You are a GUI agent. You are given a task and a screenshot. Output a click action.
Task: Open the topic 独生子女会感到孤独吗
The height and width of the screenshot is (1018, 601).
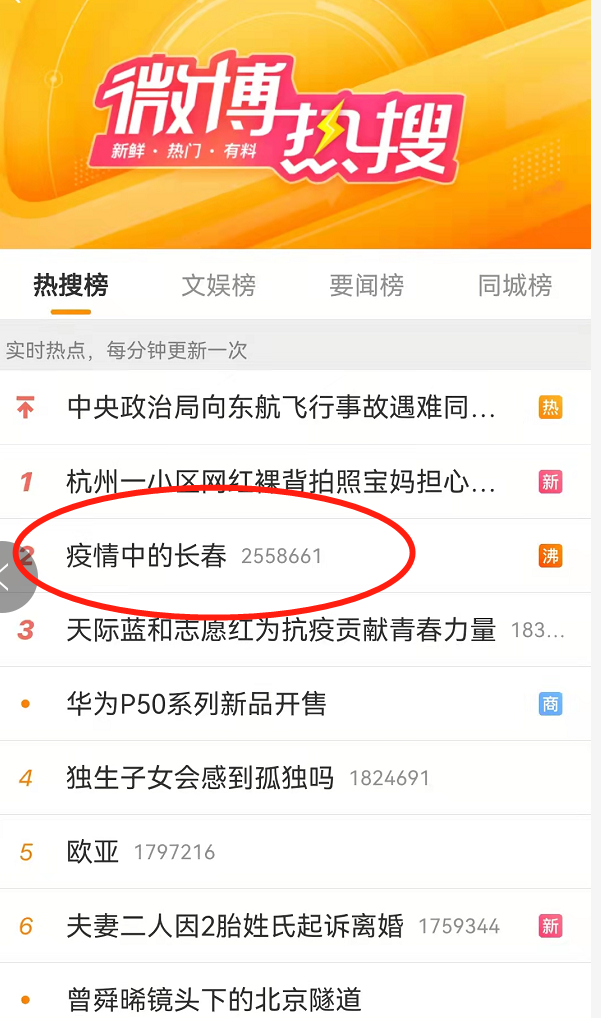pyautogui.click(x=200, y=778)
